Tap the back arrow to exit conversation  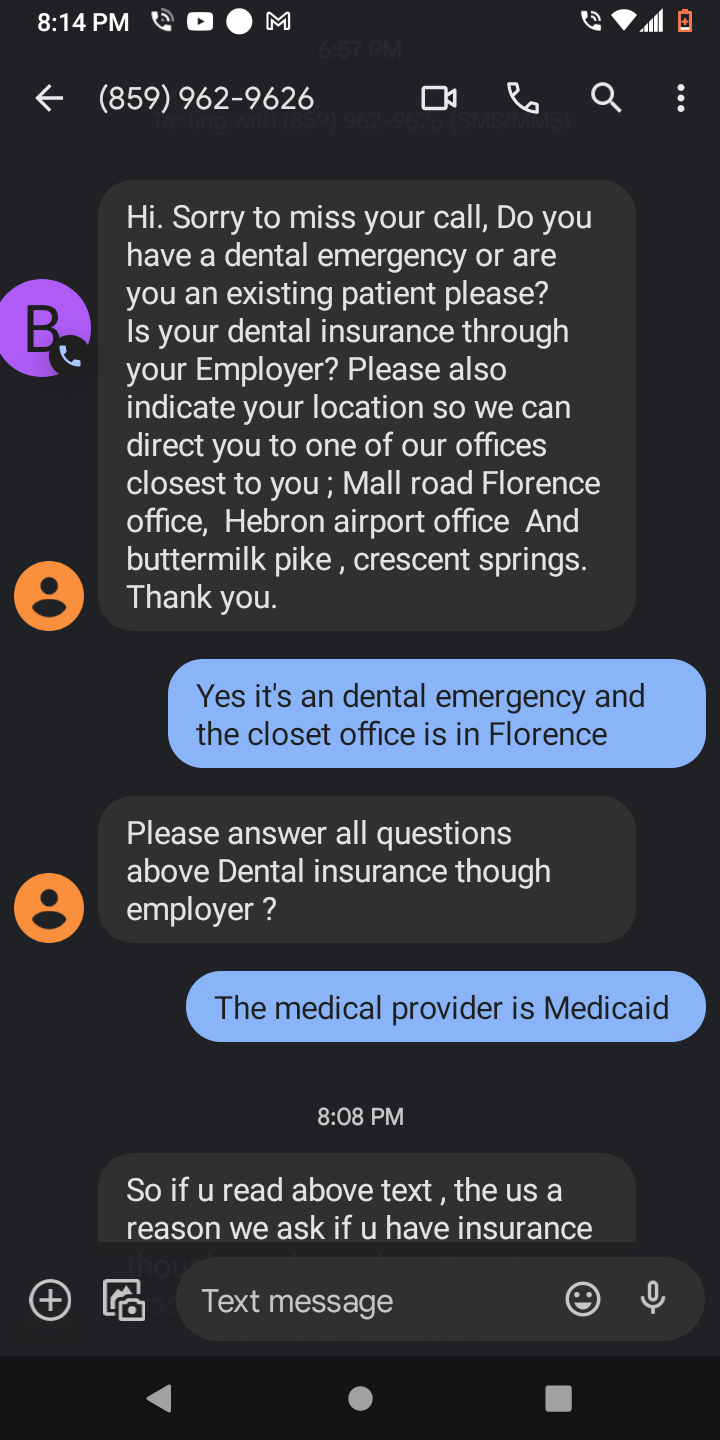click(x=48, y=97)
